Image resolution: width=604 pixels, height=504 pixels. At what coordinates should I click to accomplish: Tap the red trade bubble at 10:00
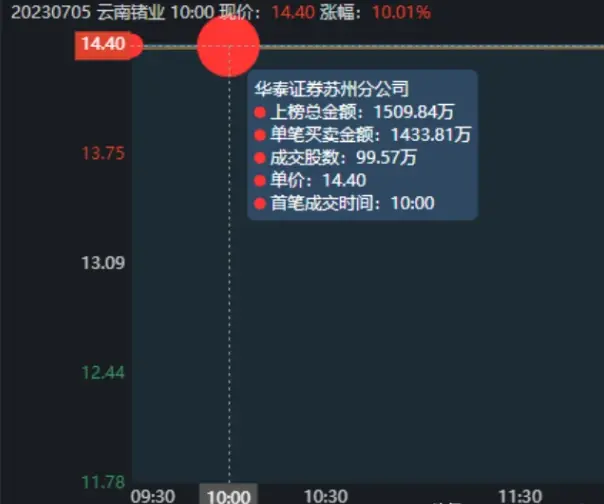pos(229,46)
